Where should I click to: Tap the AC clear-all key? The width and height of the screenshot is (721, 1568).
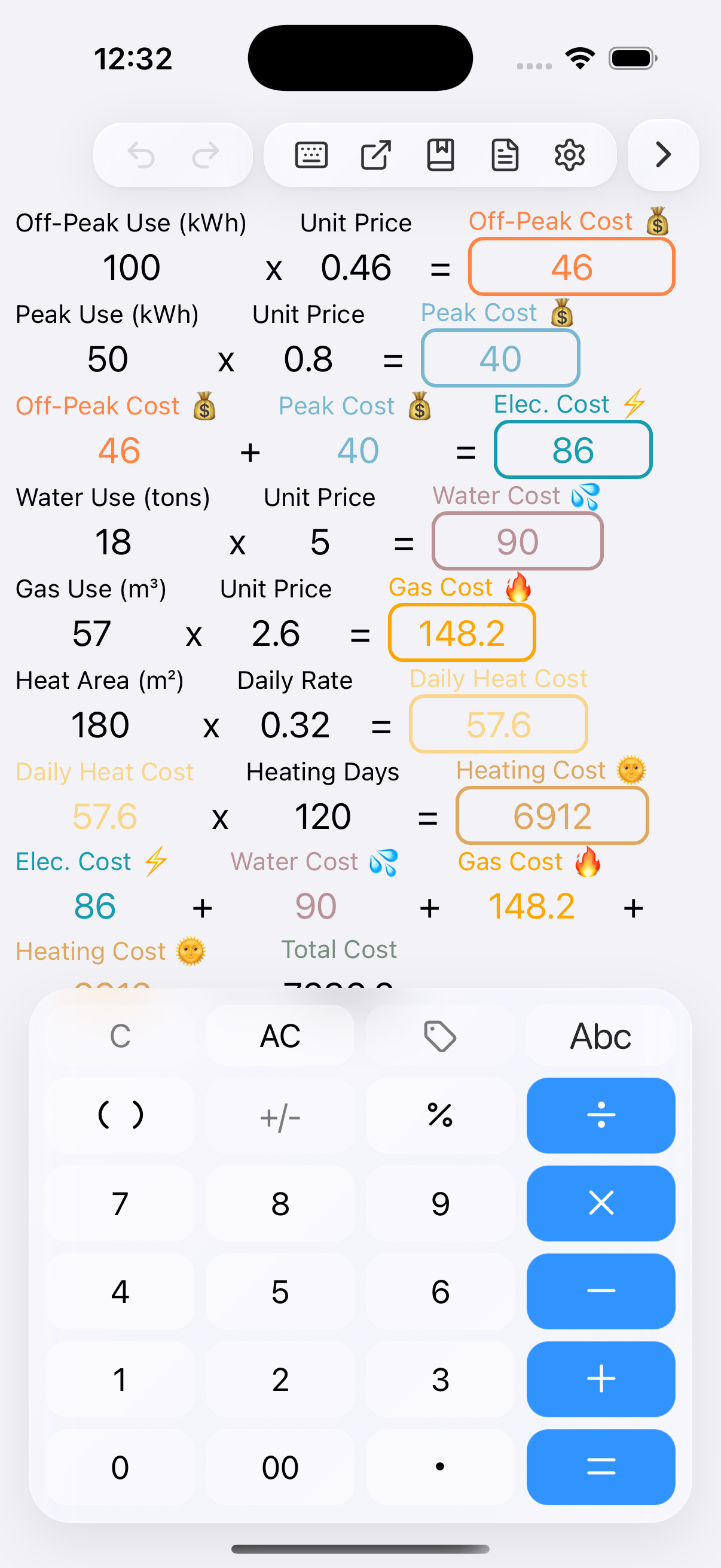(280, 1035)
